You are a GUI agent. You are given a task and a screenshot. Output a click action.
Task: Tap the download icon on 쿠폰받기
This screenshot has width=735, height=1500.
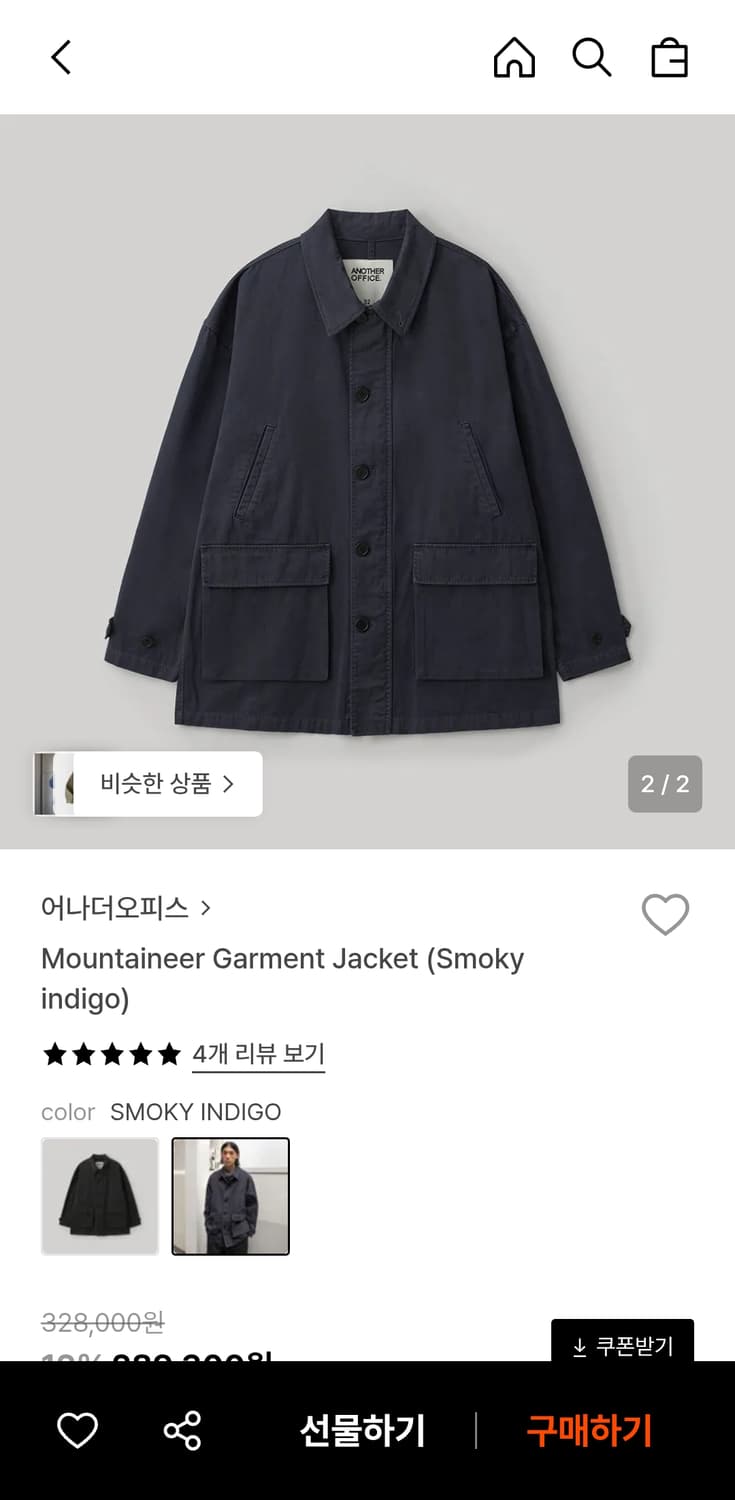[580, 1347]
